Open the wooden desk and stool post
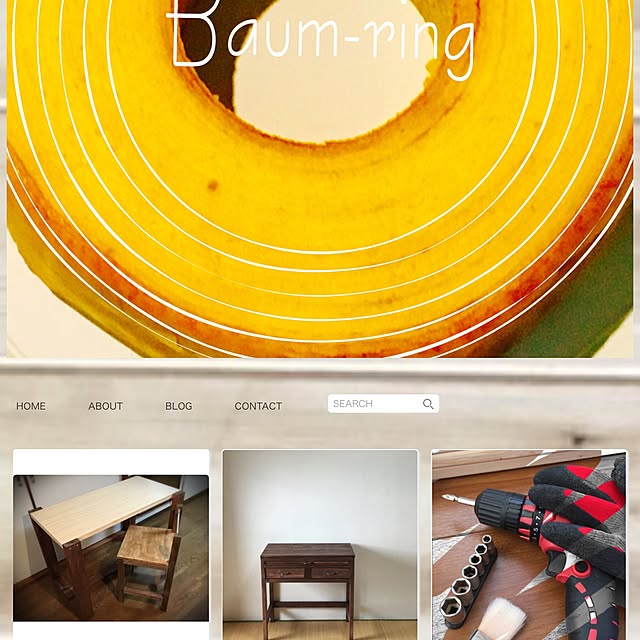Image resolution: width=640 pixels, height=640 pixels. tap(111, 547)
